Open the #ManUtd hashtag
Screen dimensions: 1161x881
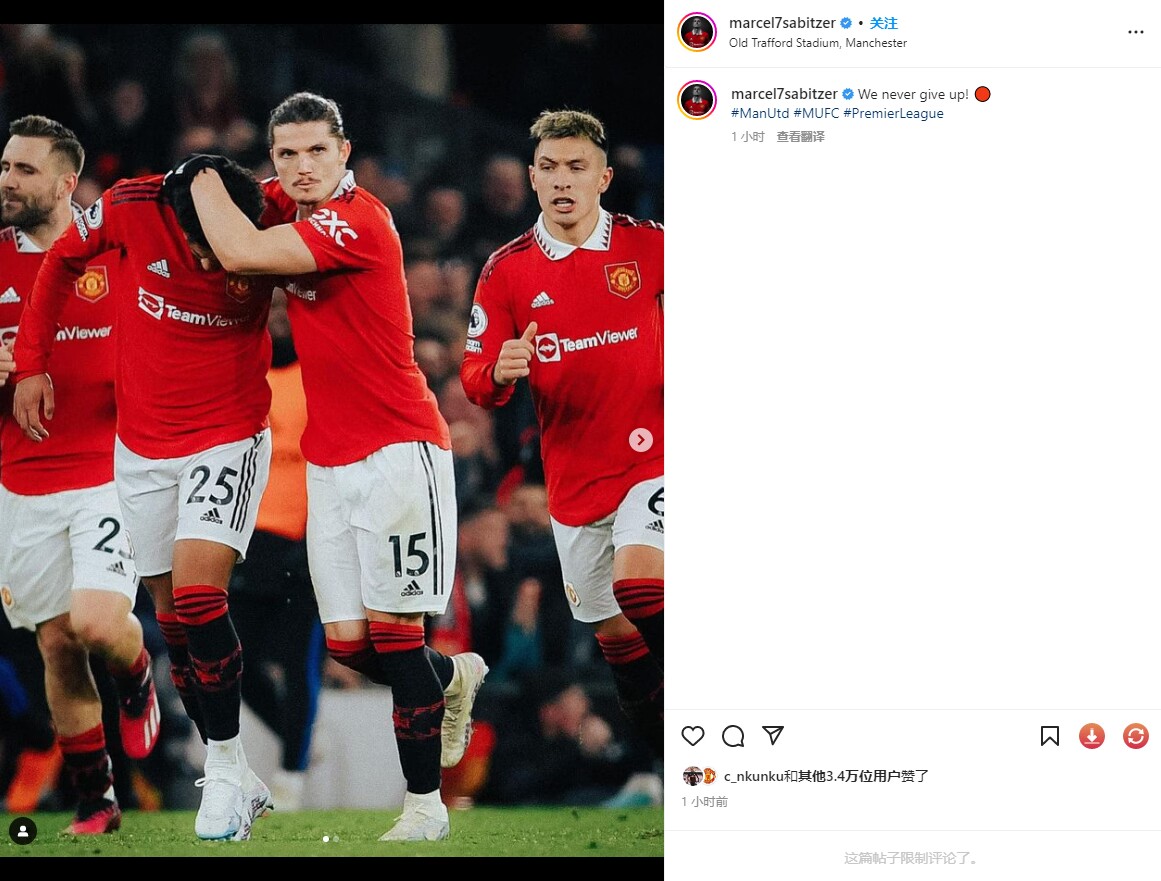[x=760, y=113]
